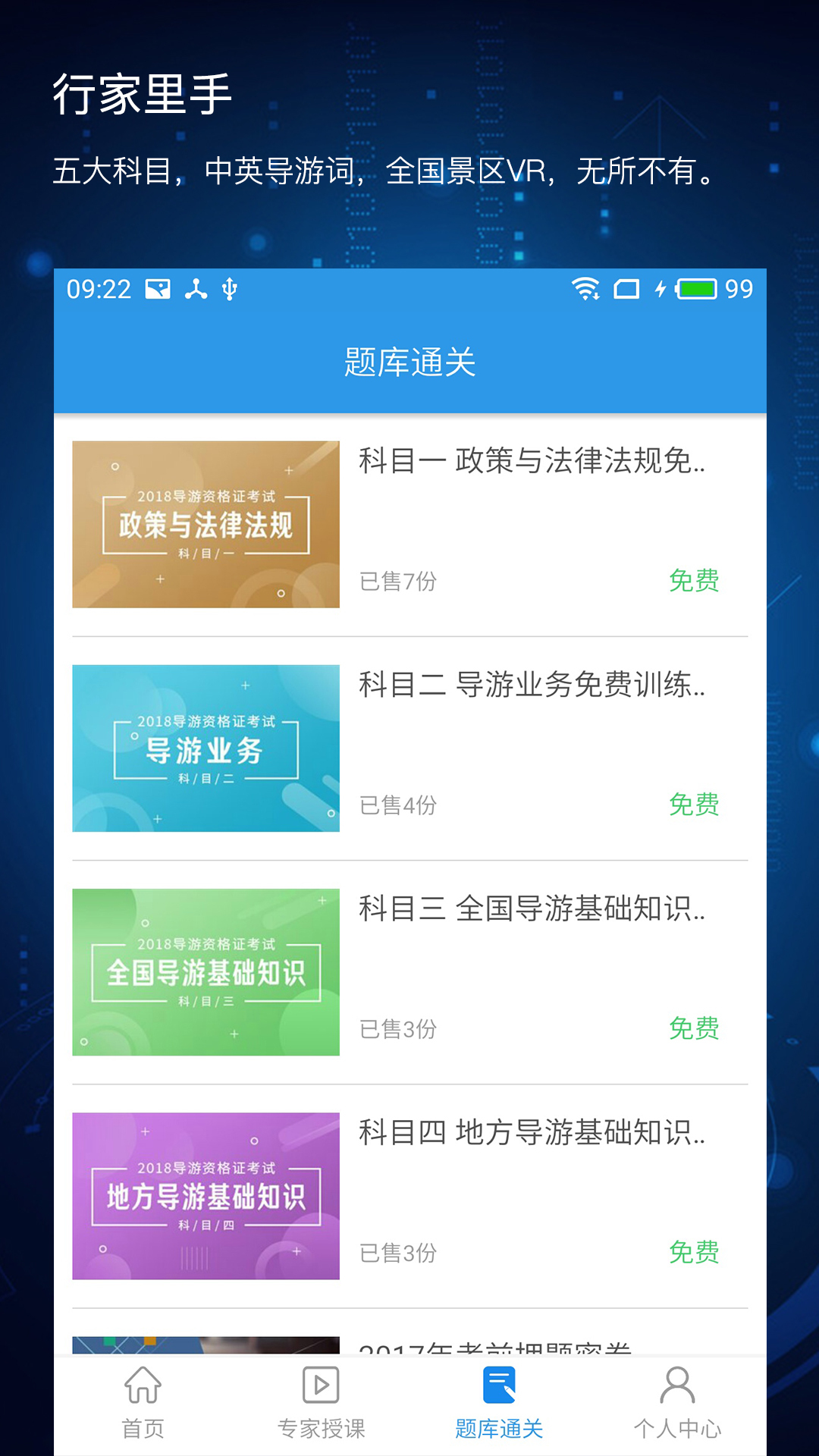Tap 免费 label on 科目四
Image resolution: width=819 pixels, height=1456 pixels.
694,1251
